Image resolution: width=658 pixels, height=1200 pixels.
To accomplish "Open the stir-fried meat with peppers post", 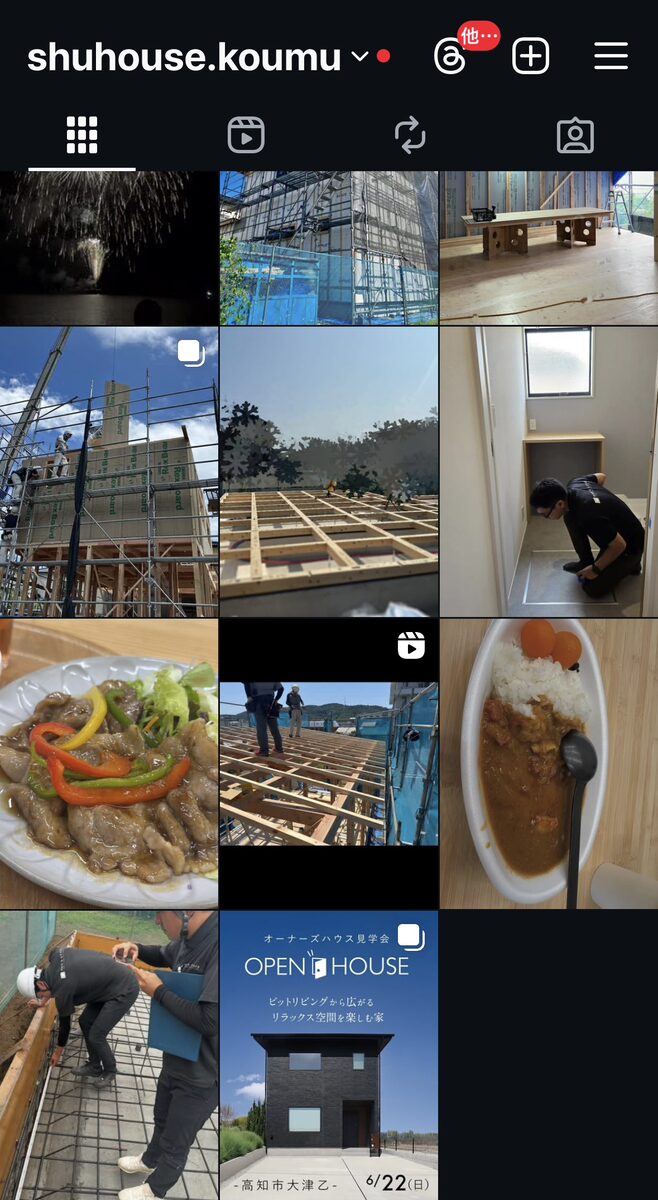I will pos(108,764).
